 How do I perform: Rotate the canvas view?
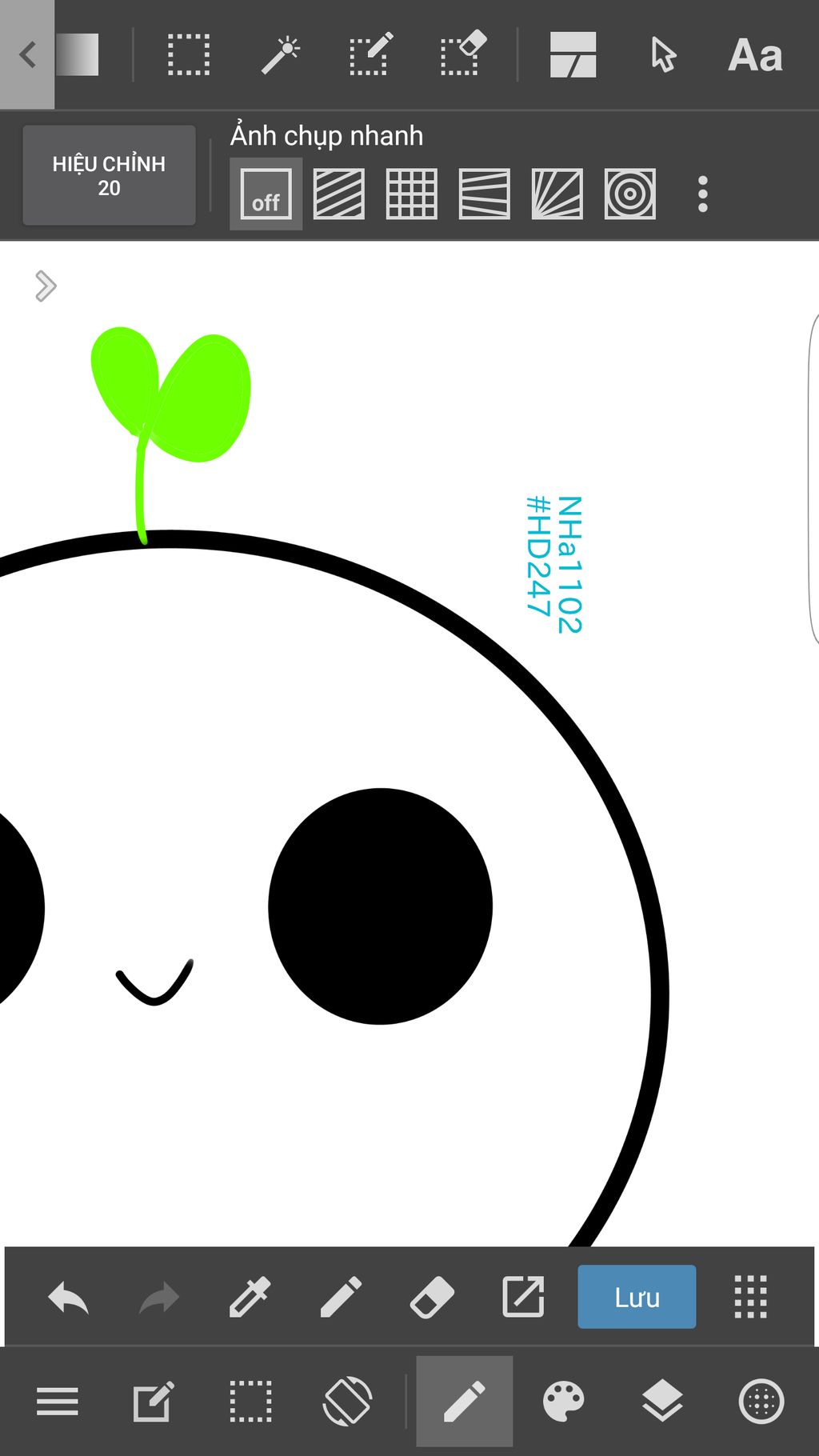[x=347, y=1402]
